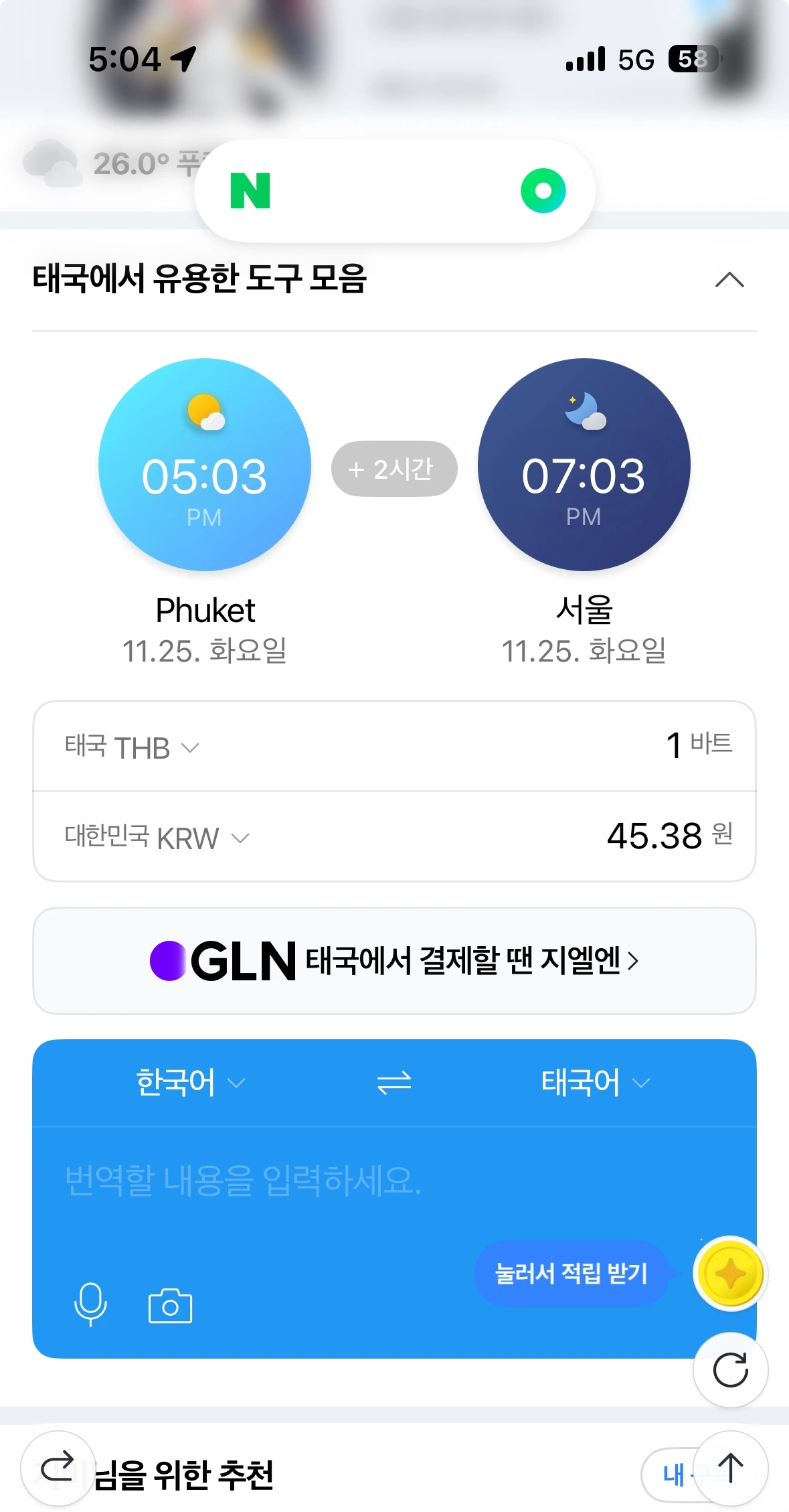Viewport: 789px width, 1512px height.
Task: Open the 대한민국 KRW currency dropdown
Action: (x=157, y=837)
